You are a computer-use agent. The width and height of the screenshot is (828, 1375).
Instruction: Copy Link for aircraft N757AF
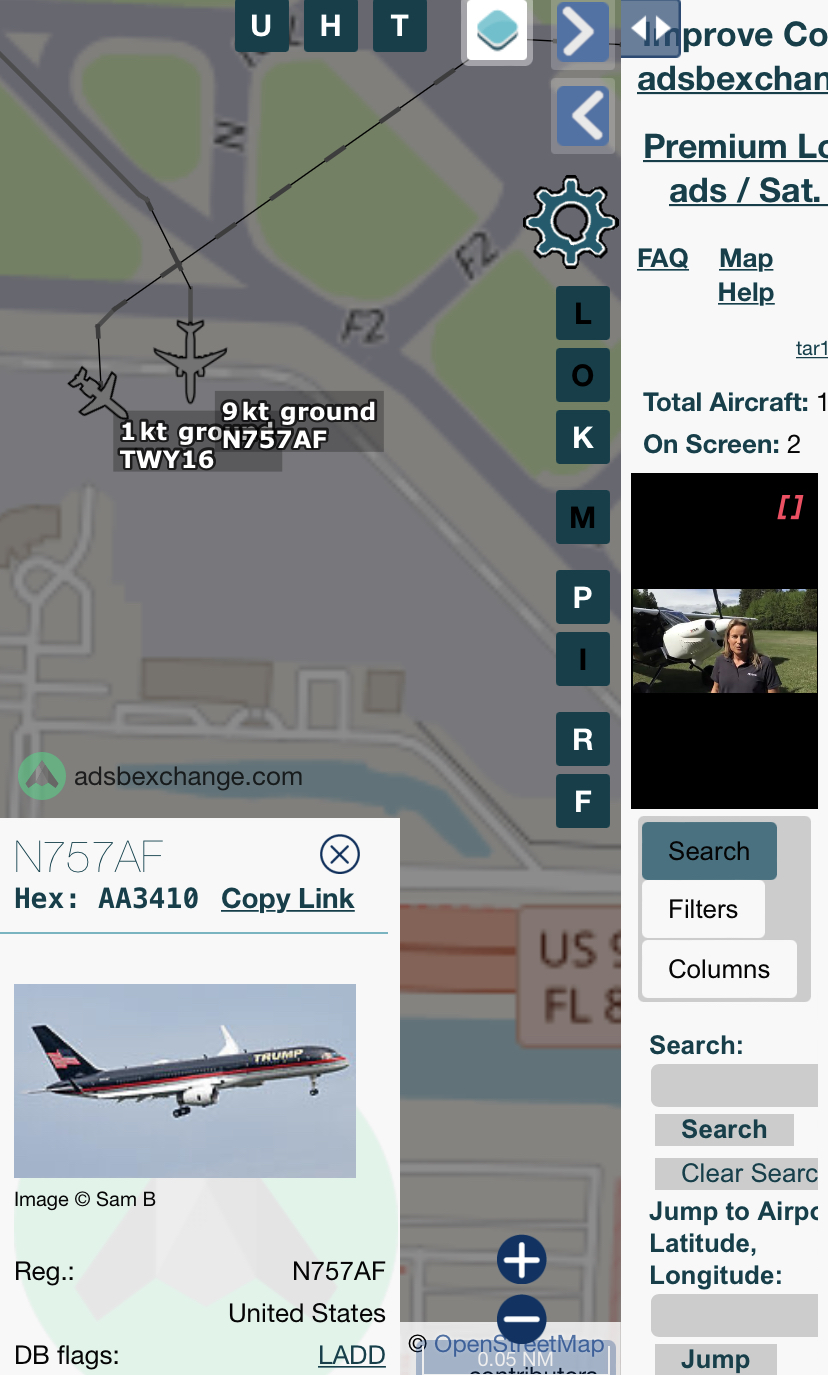[x=288, y=898]
